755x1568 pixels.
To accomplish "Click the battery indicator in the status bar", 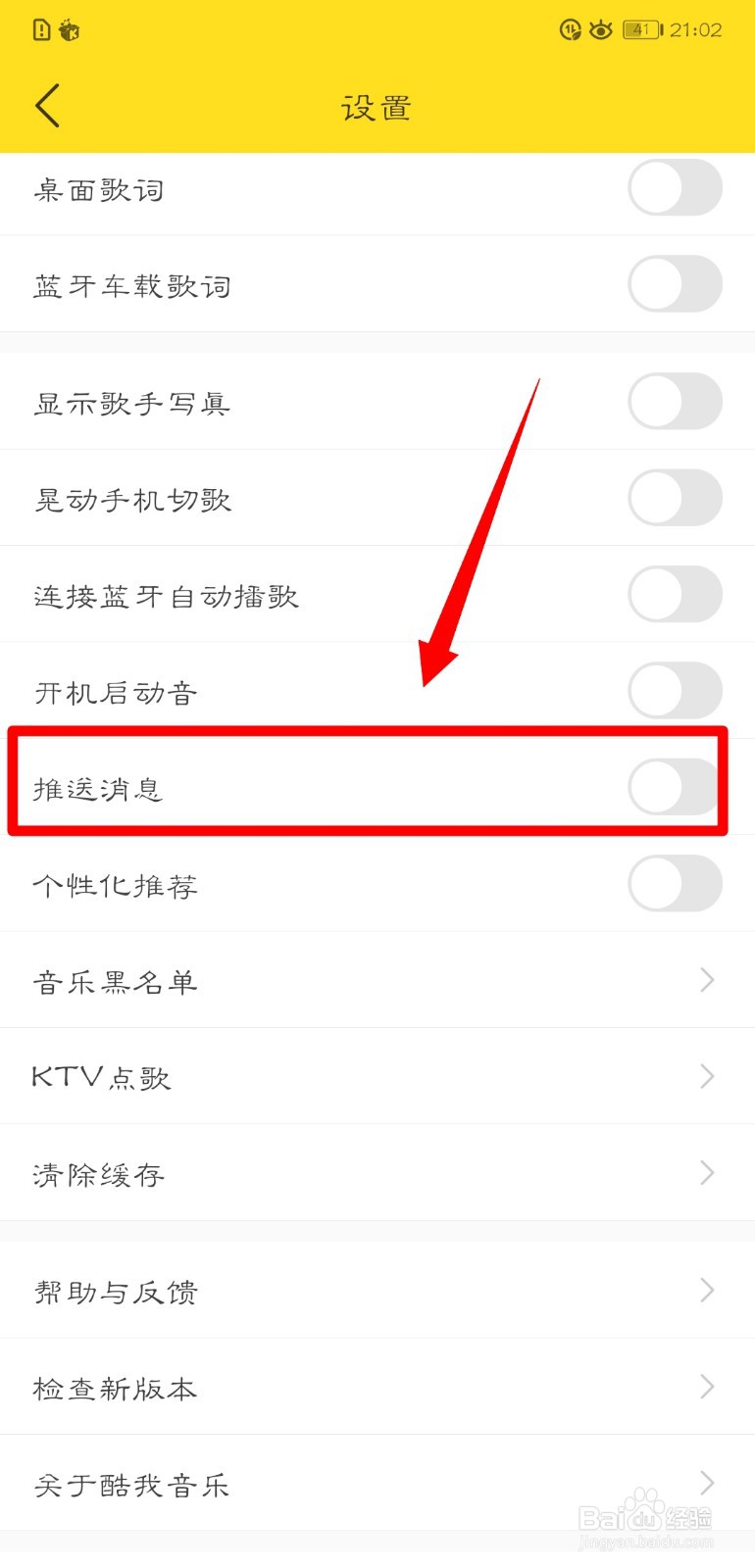I will coord(642,29).
